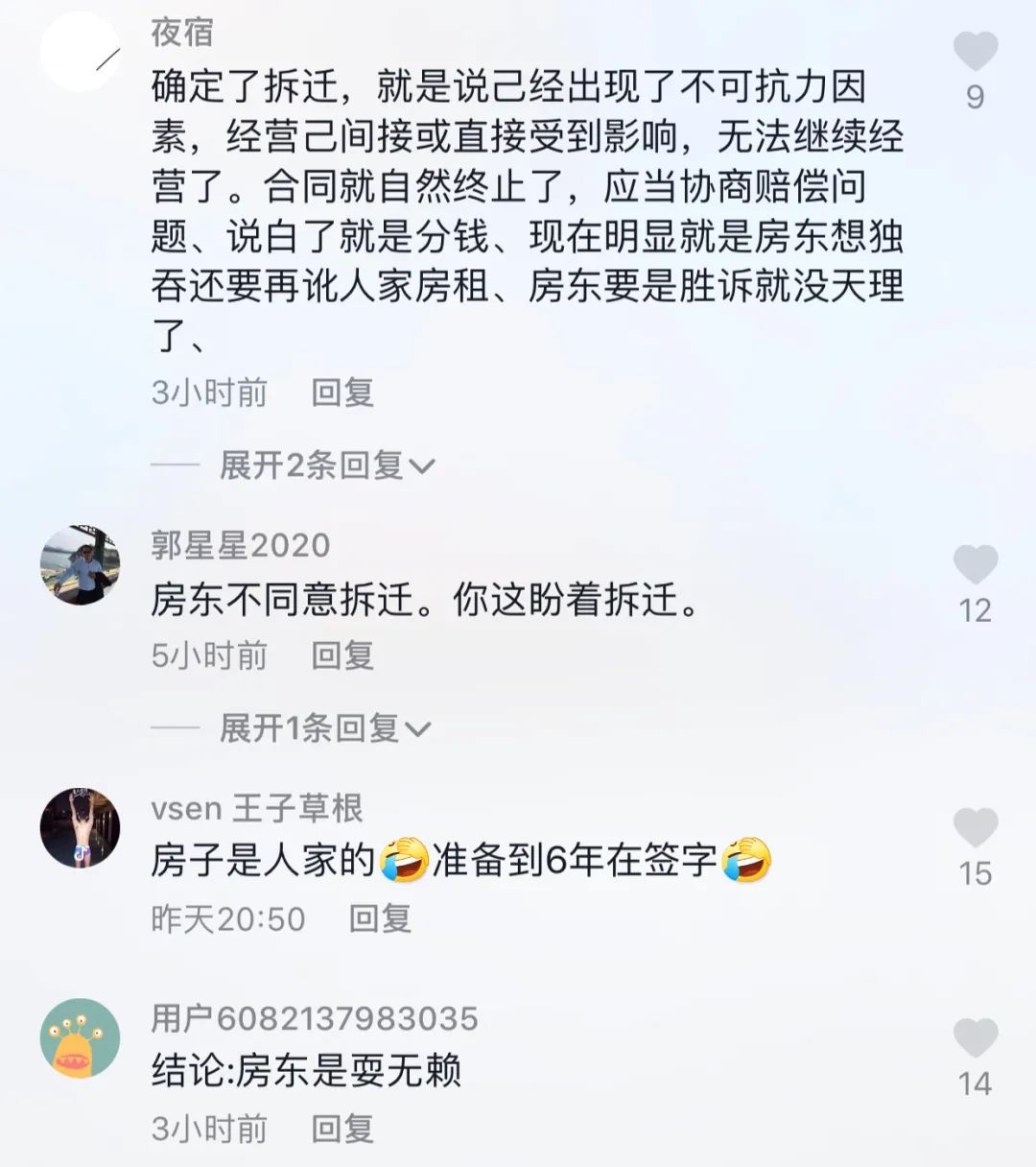Image resolution: width=1036 pixels, height=1167 pixels.
Task: Like 夜宿's comment
Action: 975,51
